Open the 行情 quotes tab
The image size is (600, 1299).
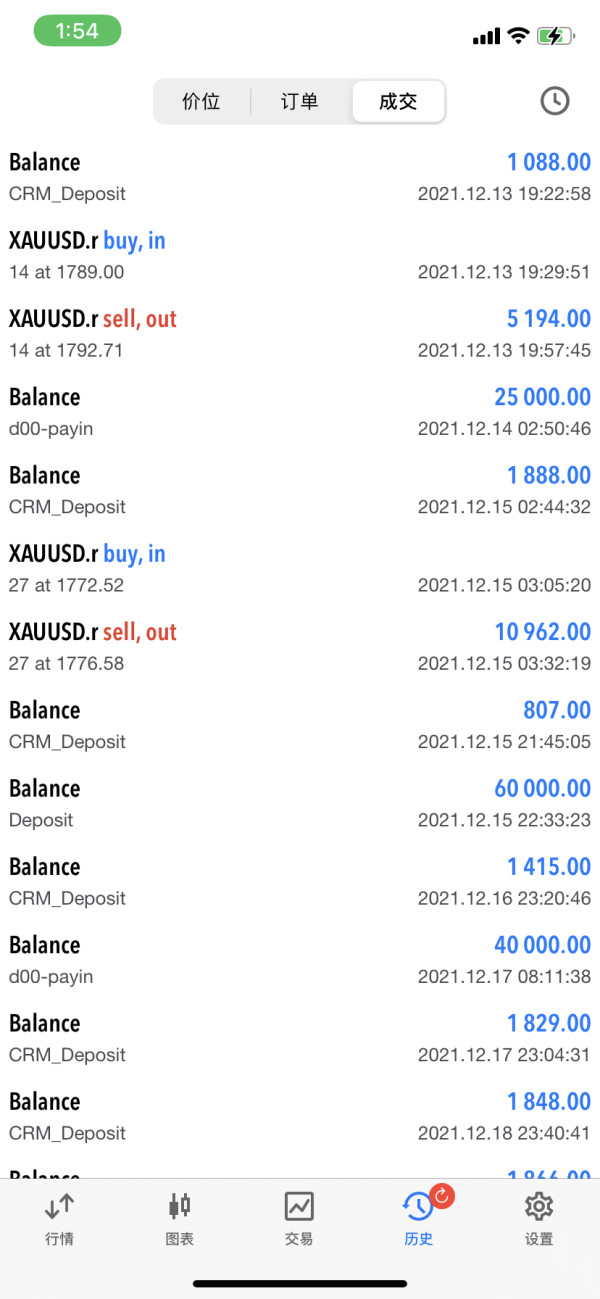60,1219
